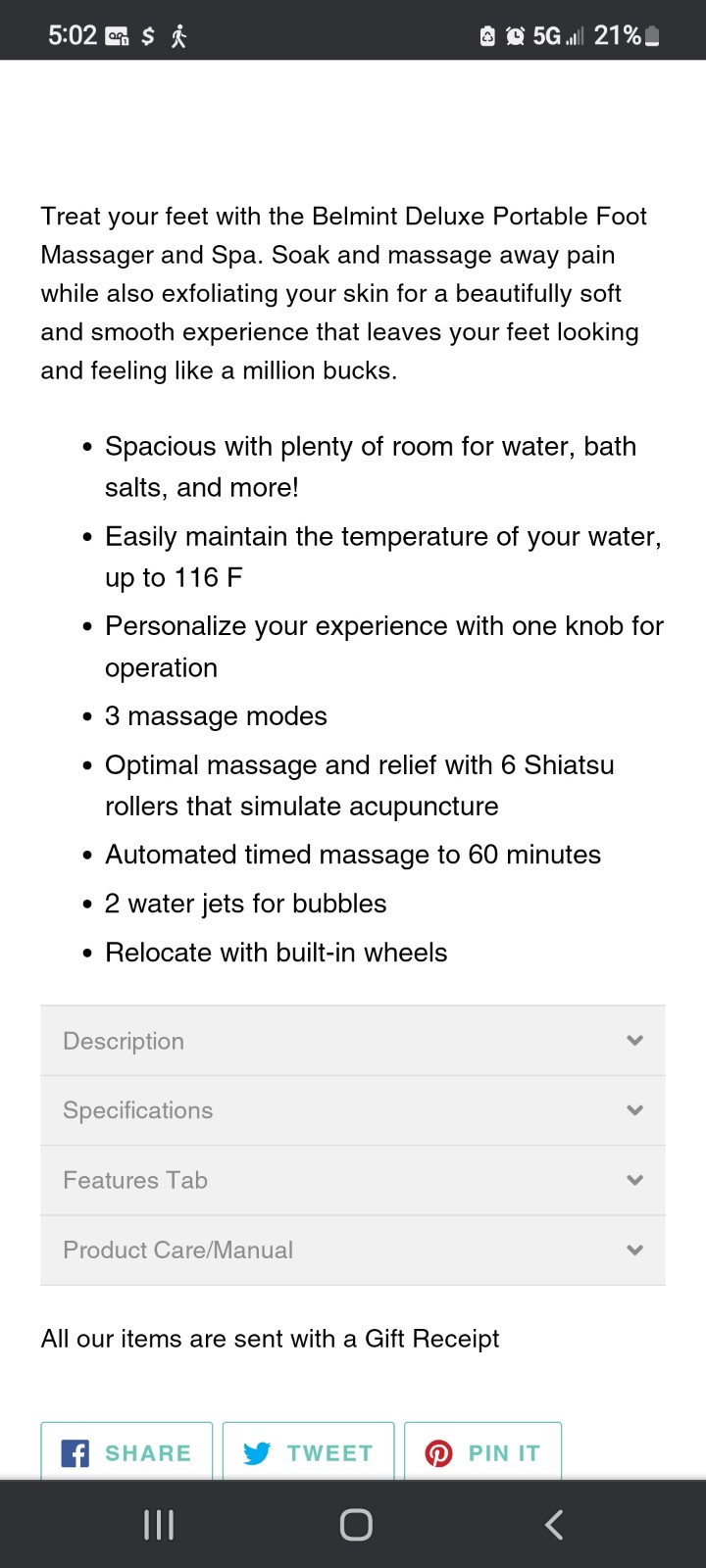Tweet this product
Viewport: 706px width, 1568px height.
pyautogui.click(x=308, y=1451)
